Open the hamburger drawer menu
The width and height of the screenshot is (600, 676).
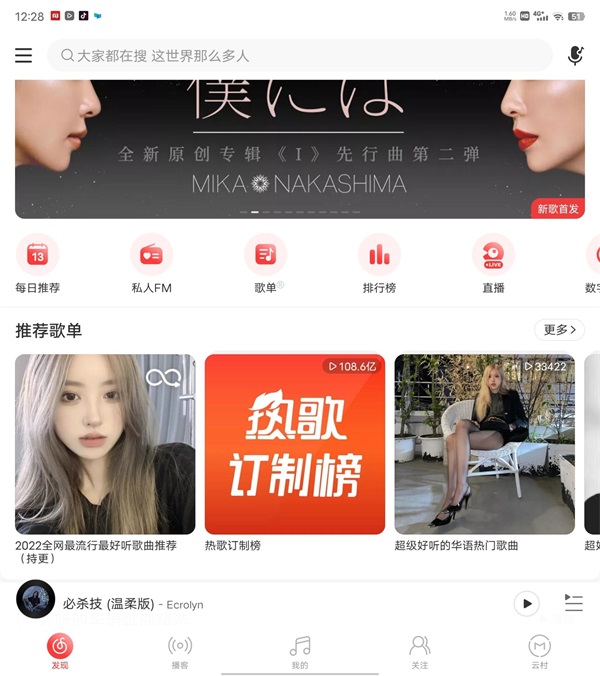[23, 56]
